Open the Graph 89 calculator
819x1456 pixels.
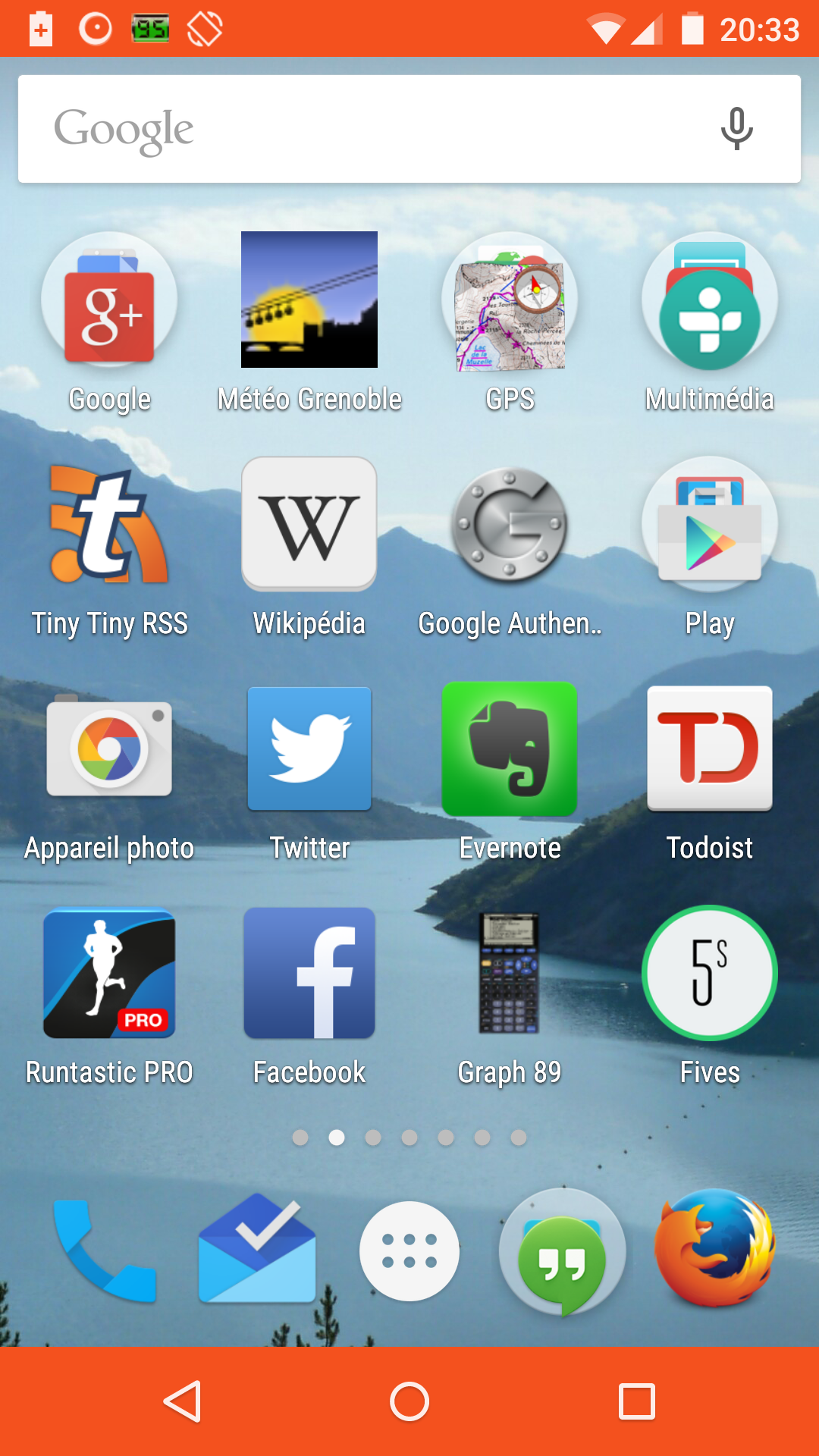tap(510, 974)
